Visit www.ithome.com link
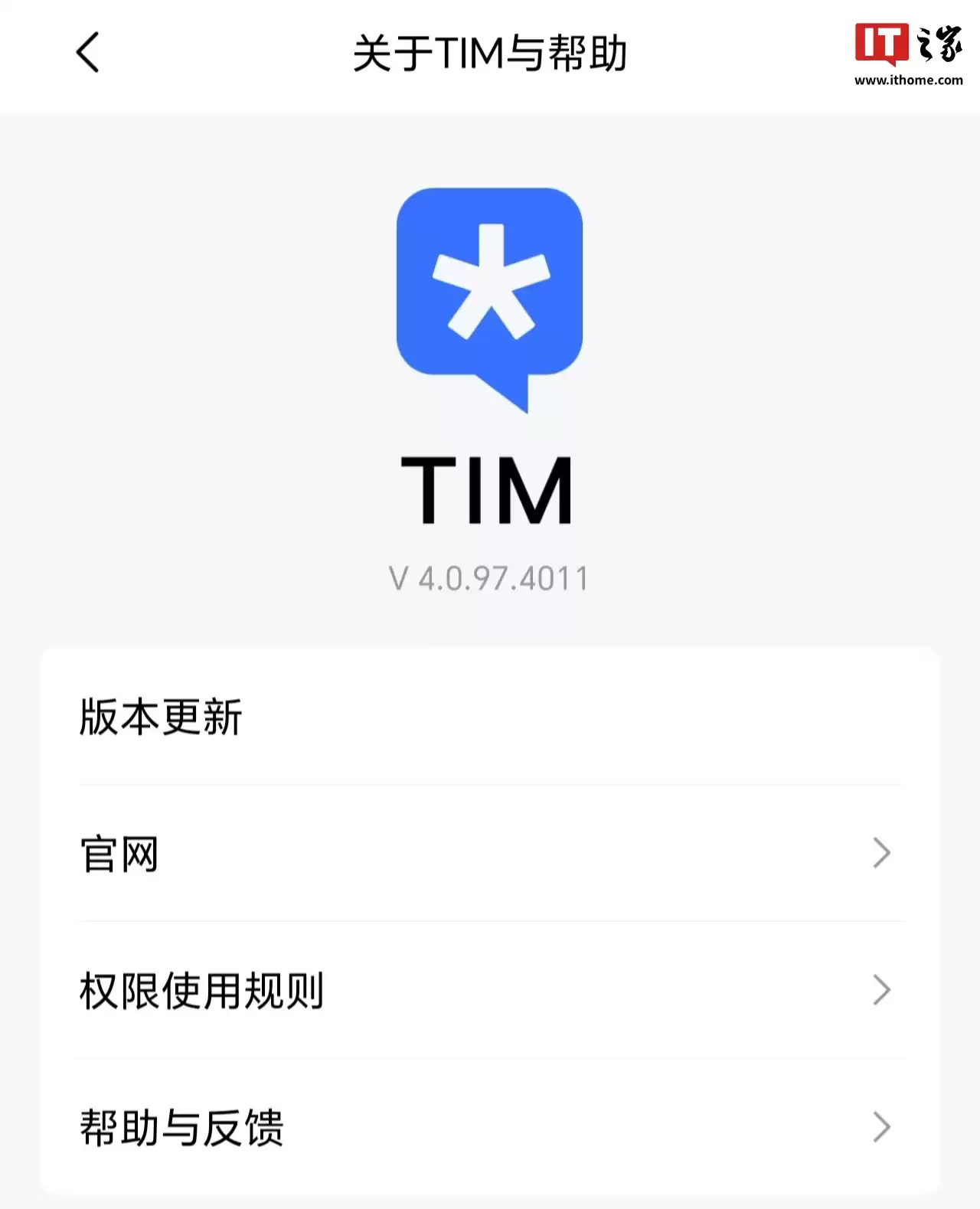980x1209 pixels. click(x=908, y=80)
